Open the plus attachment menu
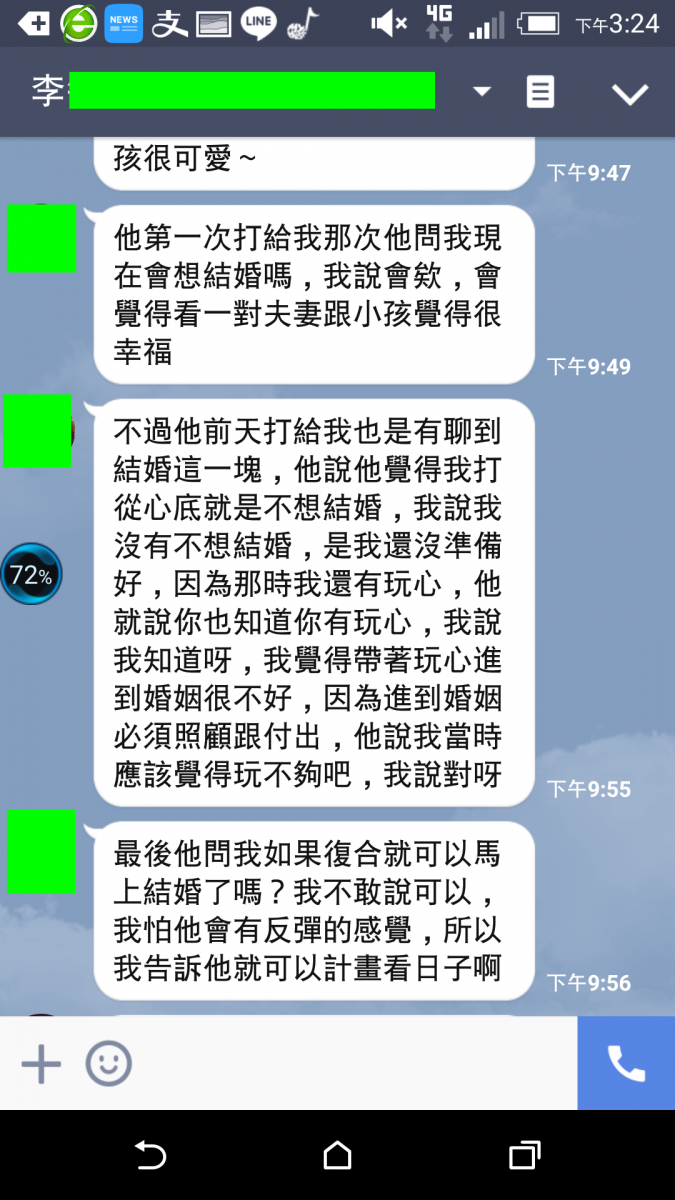Screen dimensions: 675x1200 tap(41, 1064)
